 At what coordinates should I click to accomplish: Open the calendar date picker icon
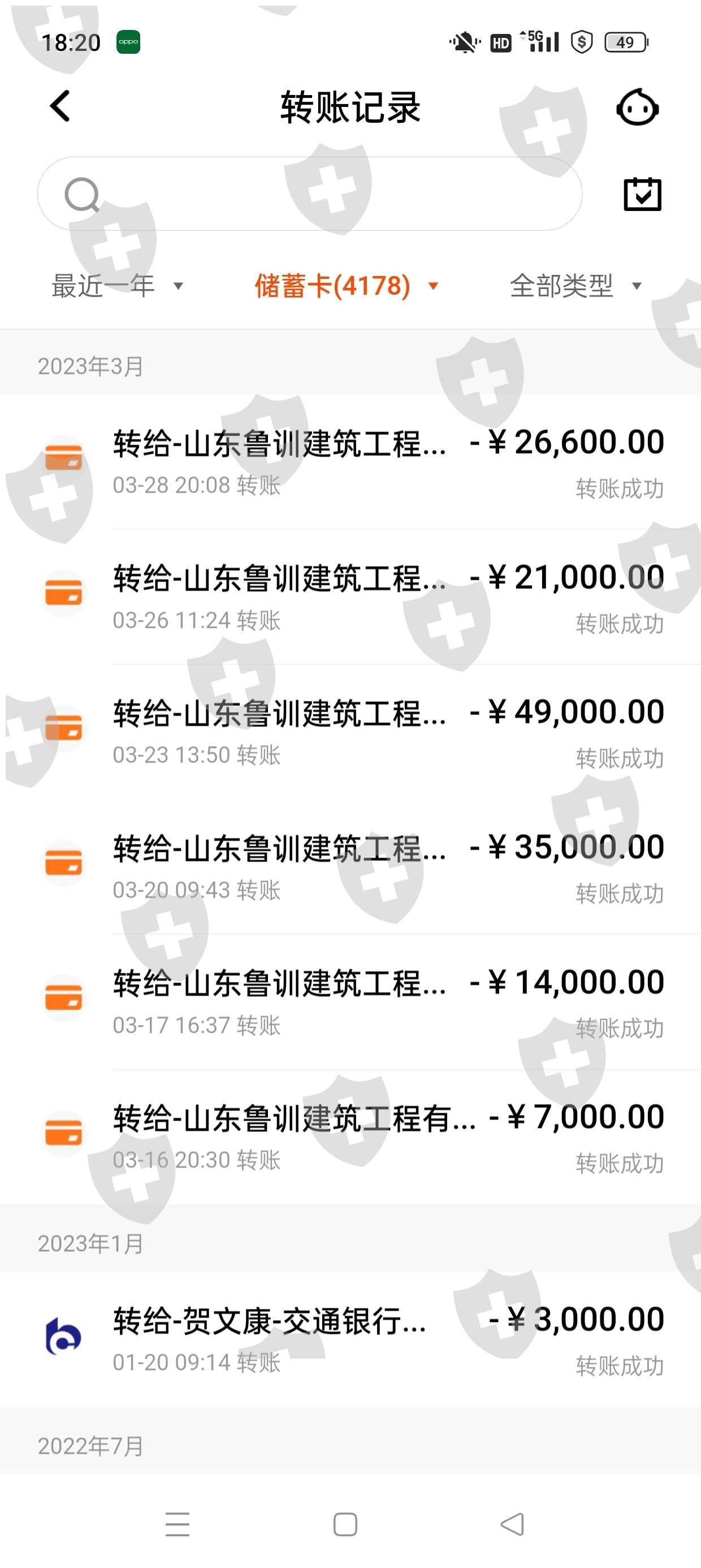[643, 195]
